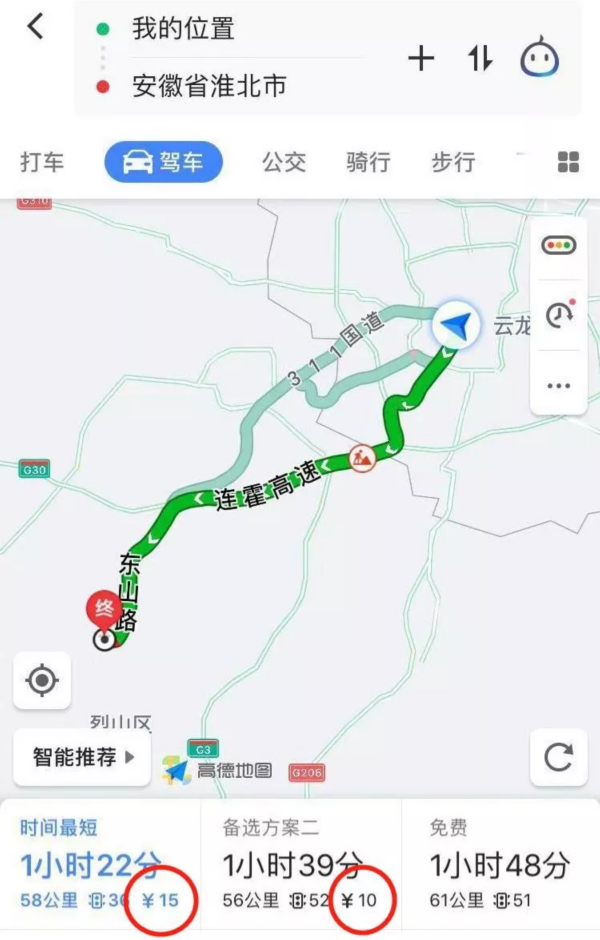Image resolution: width=600 pixels, height=940 pixels.
Task: Toggle the traffic light map layer
Action: (x=558, y=246)
